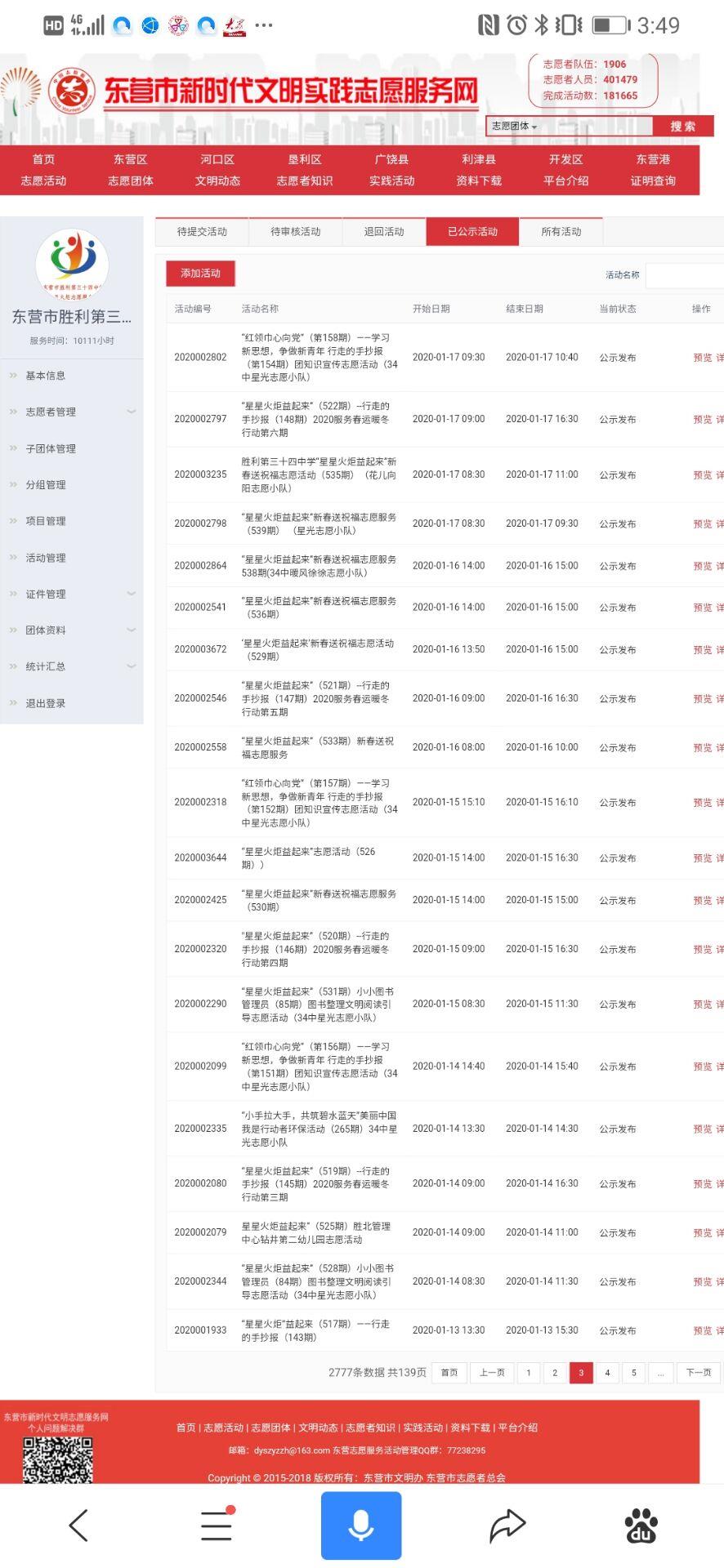Preview activity 2020002802 via 预览 link
The width and height of the screenshot is (724, 1568).
pyautogui.click(x=702, y=358)
